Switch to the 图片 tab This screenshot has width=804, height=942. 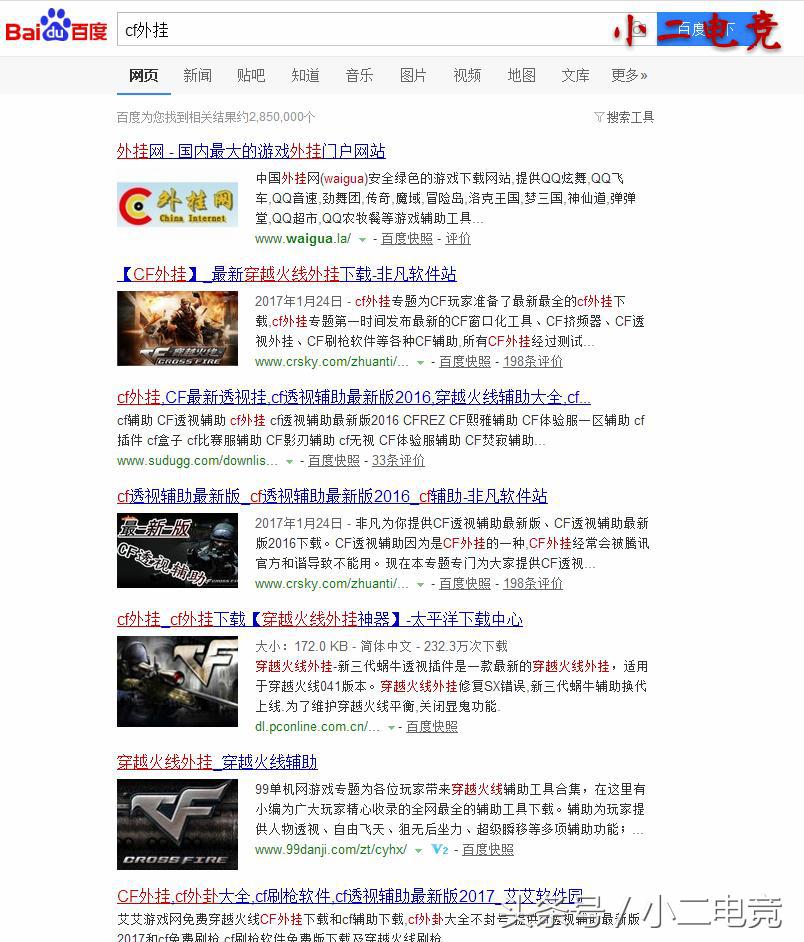click(x=413, y=75)
